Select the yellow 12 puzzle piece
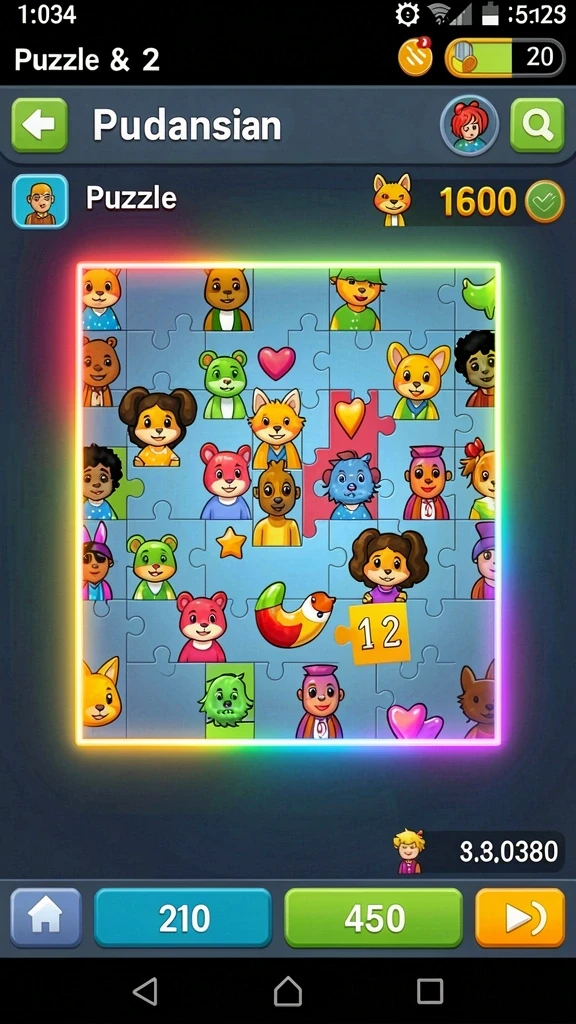The image size is (576, 1024). point(375,633)
